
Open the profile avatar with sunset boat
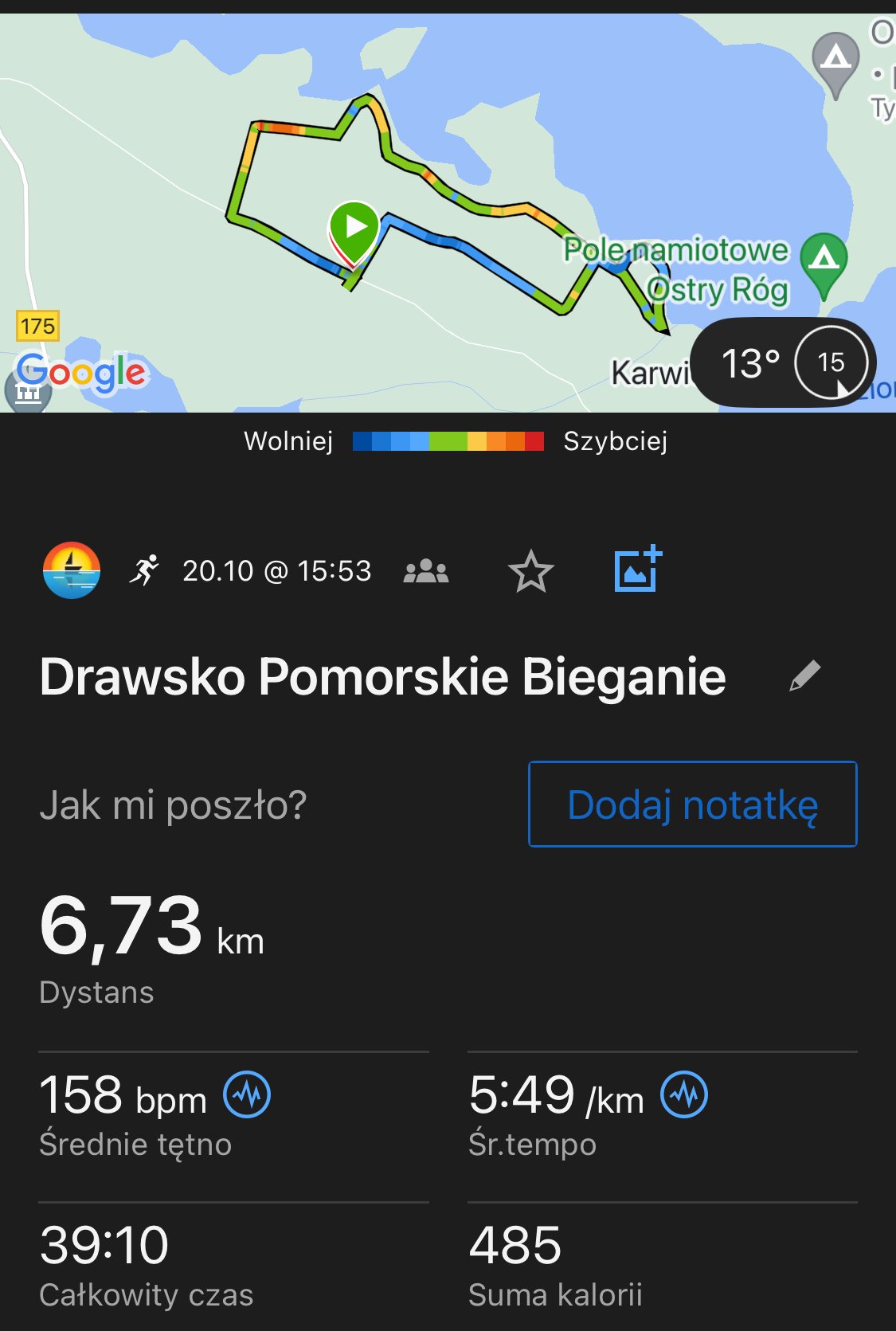pyautogui.click(x=72, y=570)
